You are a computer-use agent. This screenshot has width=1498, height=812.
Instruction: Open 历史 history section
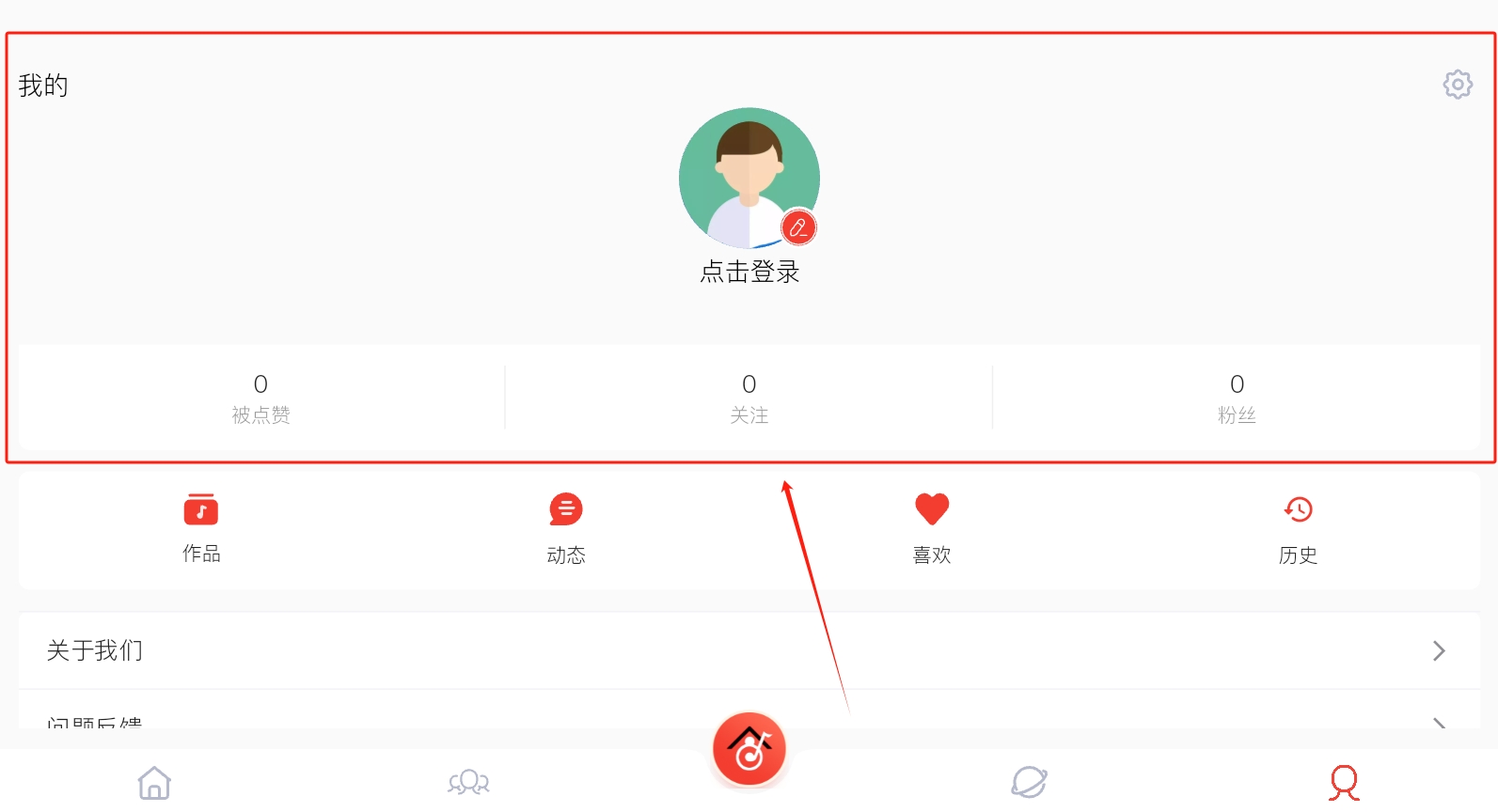1298,528
